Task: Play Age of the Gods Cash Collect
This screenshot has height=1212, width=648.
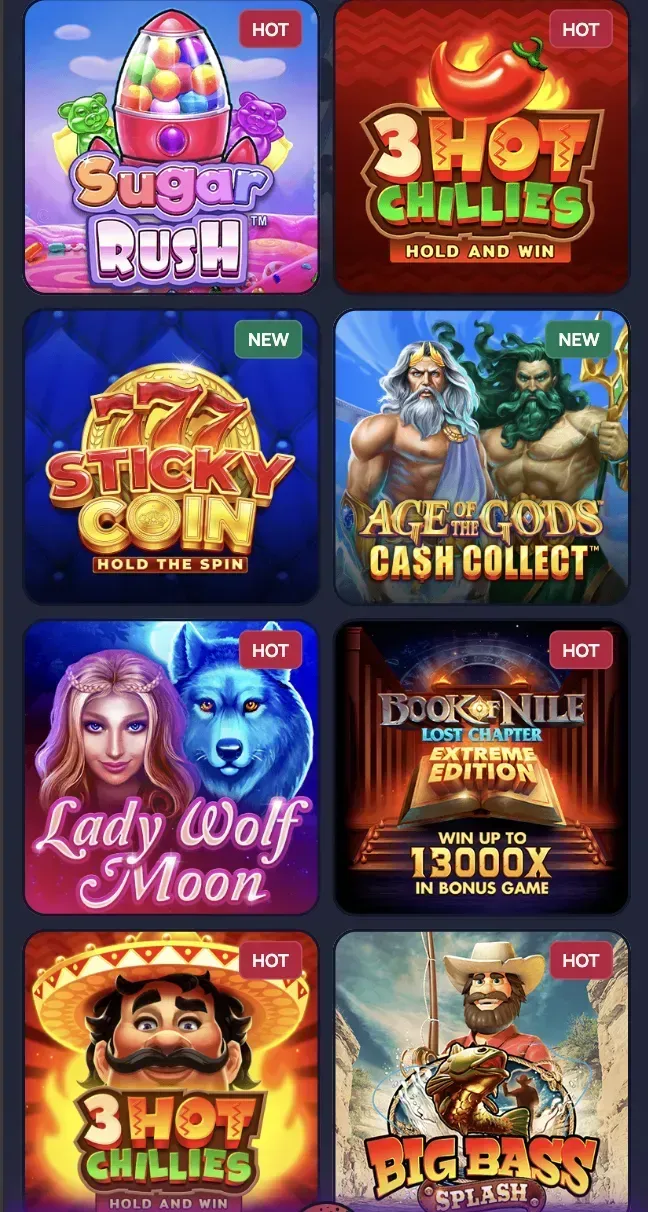Action: (482, 457)
